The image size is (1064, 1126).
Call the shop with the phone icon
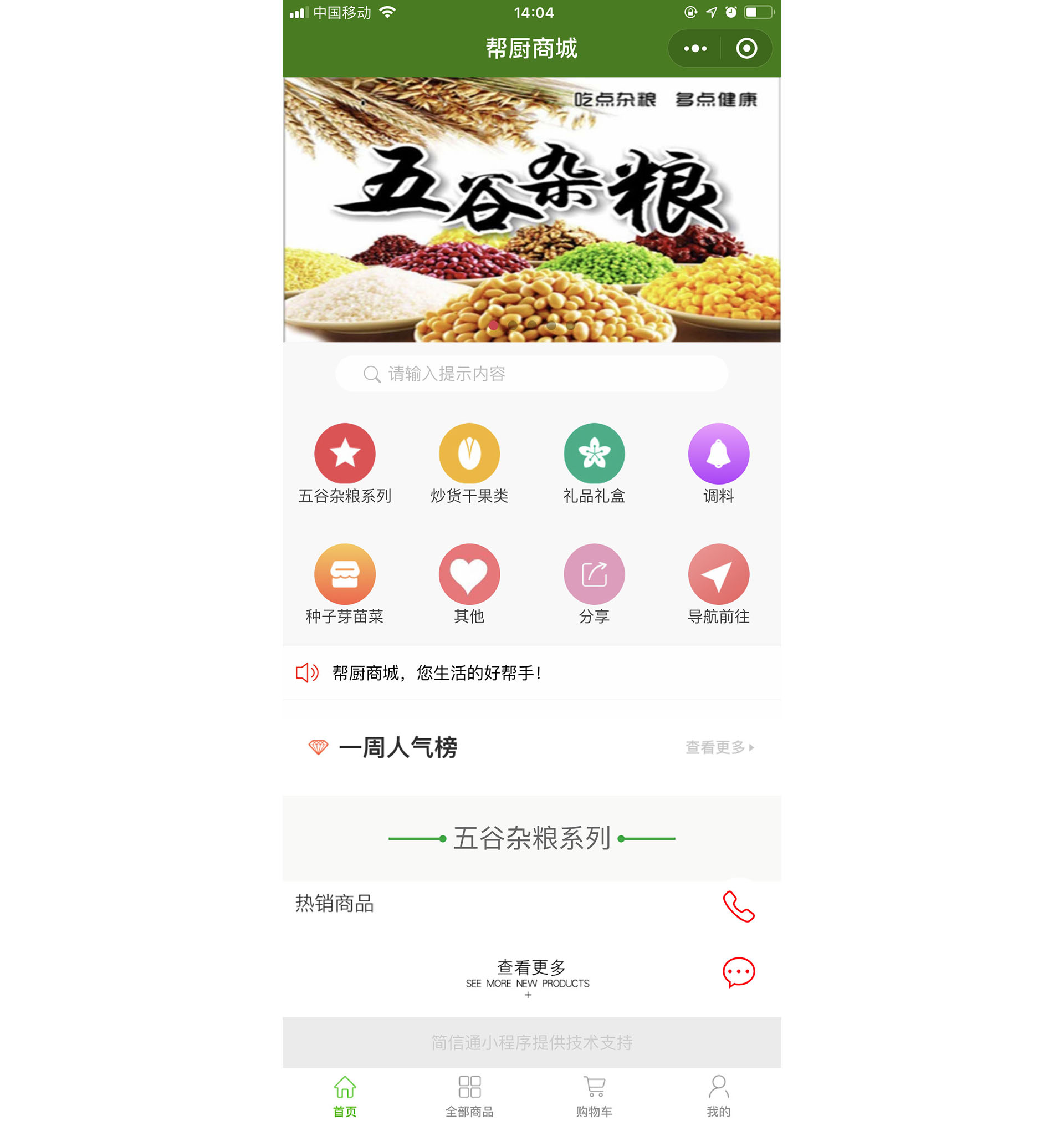click(739, 906)
